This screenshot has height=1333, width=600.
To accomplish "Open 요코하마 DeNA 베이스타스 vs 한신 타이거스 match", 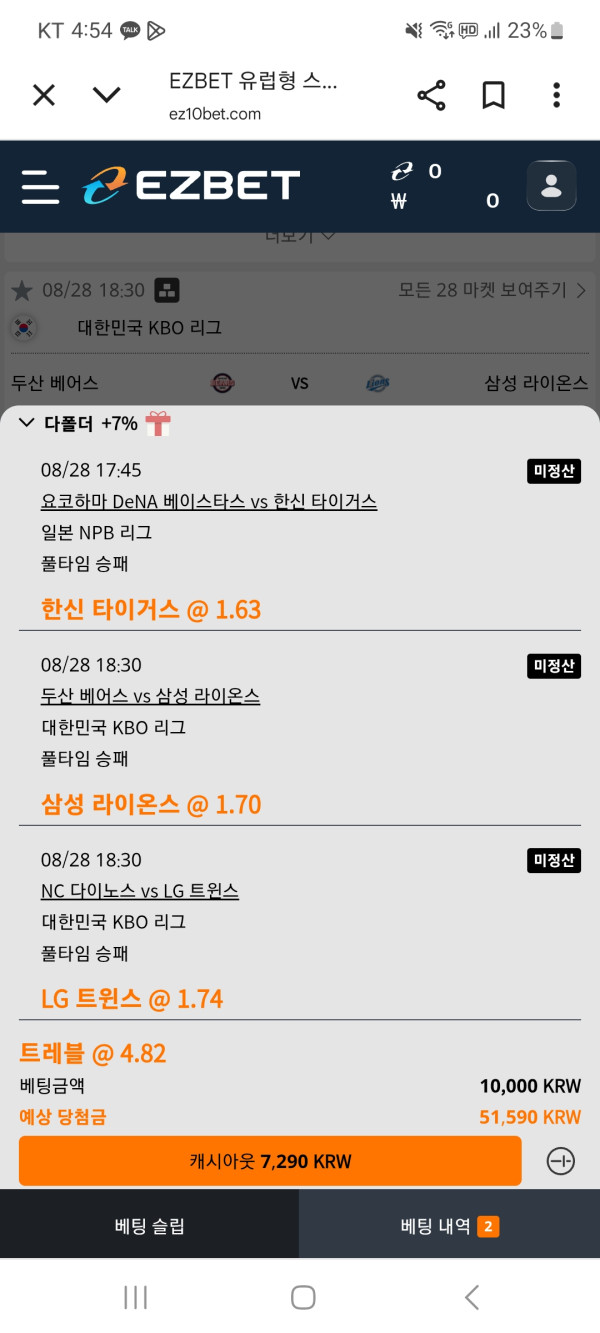I will 208,501.
